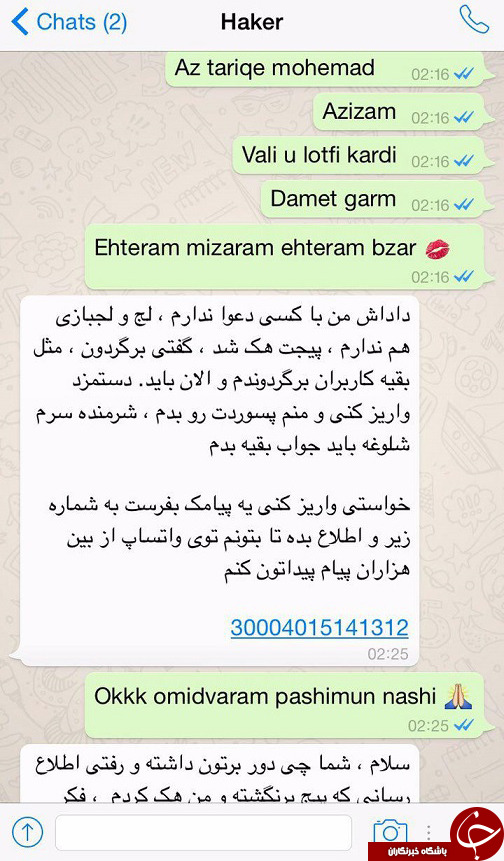The image size is (504, 861).
Task: Tap the number link 30004015141312
Action: coord(319,627)
